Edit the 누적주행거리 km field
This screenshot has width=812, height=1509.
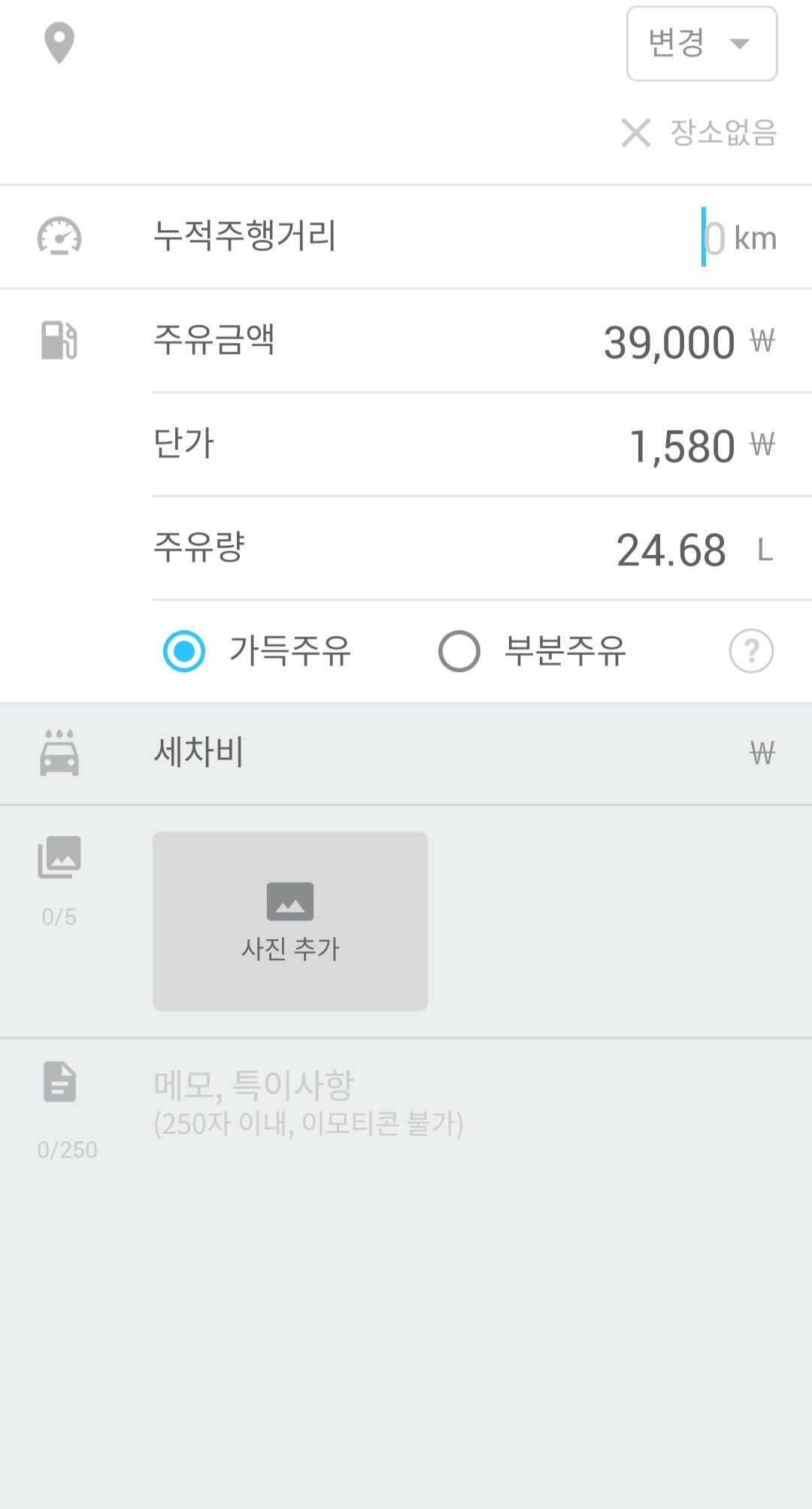click(714, 238)
